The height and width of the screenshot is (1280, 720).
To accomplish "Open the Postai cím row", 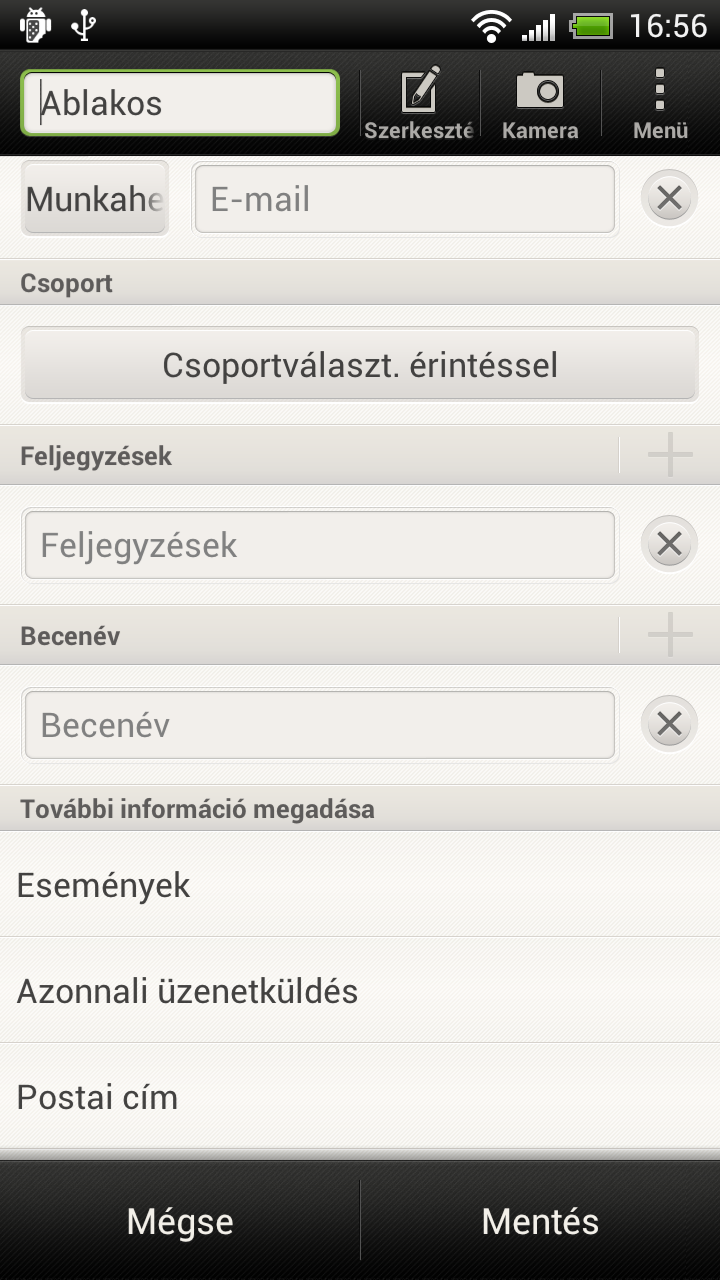I will 360,1097.
